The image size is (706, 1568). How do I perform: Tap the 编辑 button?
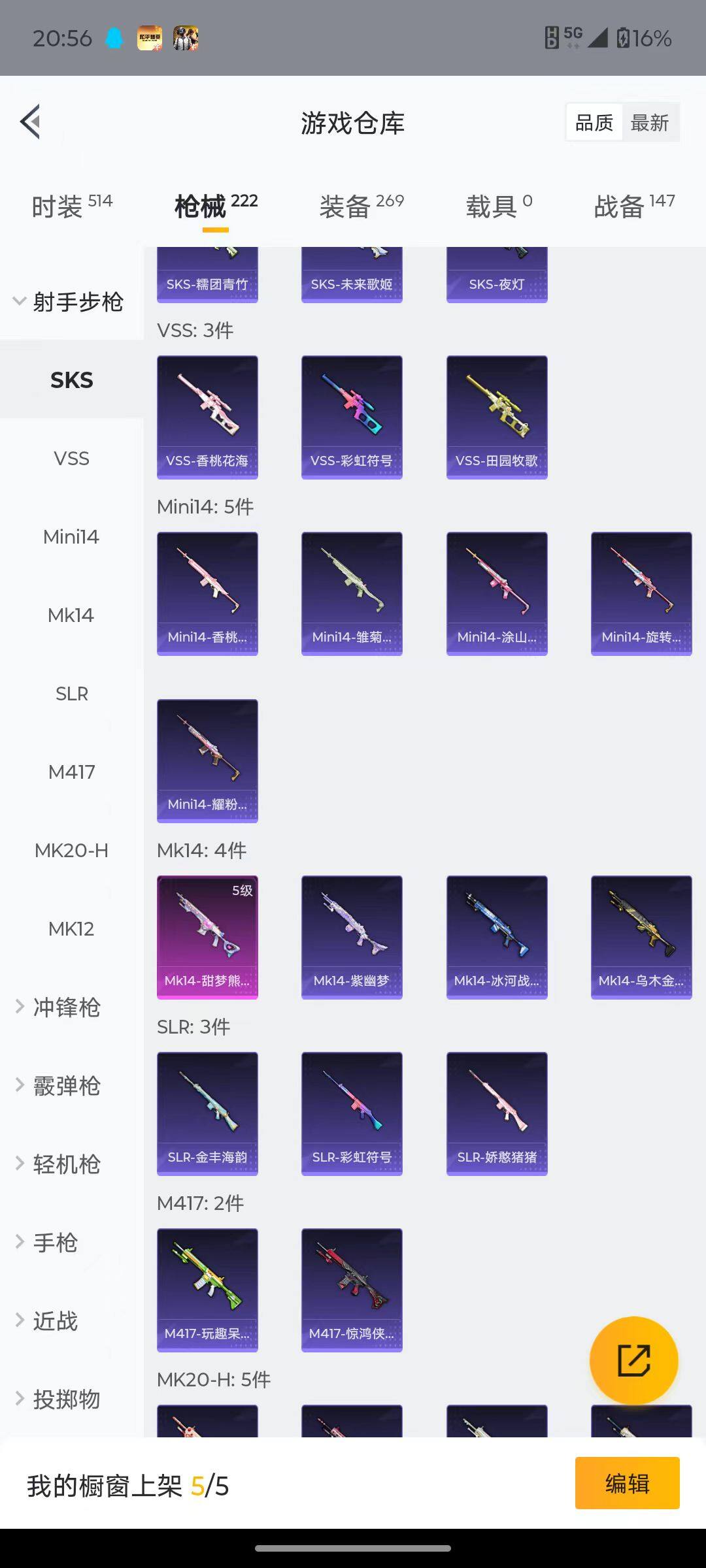pos(627,1483)
